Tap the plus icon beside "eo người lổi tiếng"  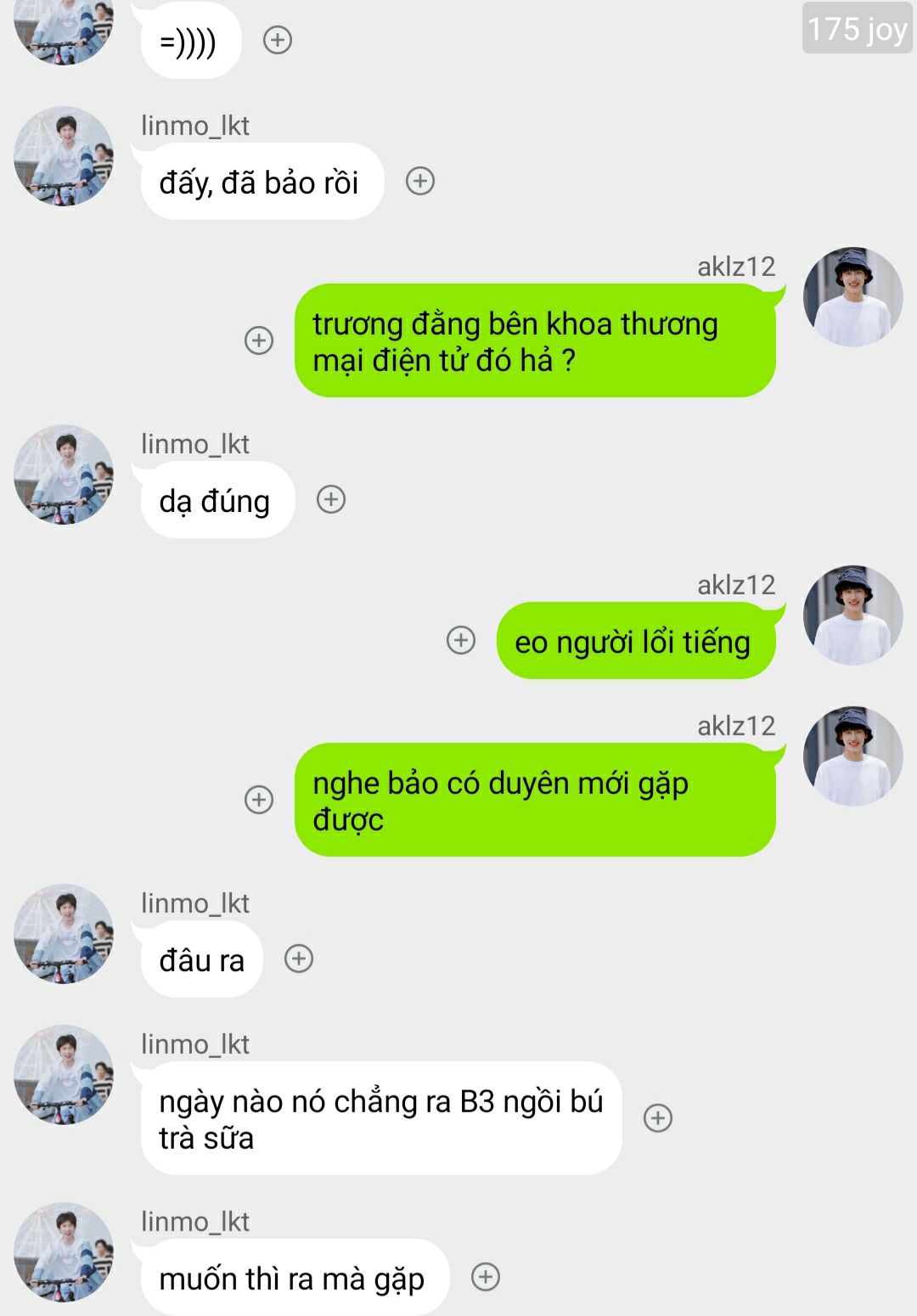pos(461,640)
